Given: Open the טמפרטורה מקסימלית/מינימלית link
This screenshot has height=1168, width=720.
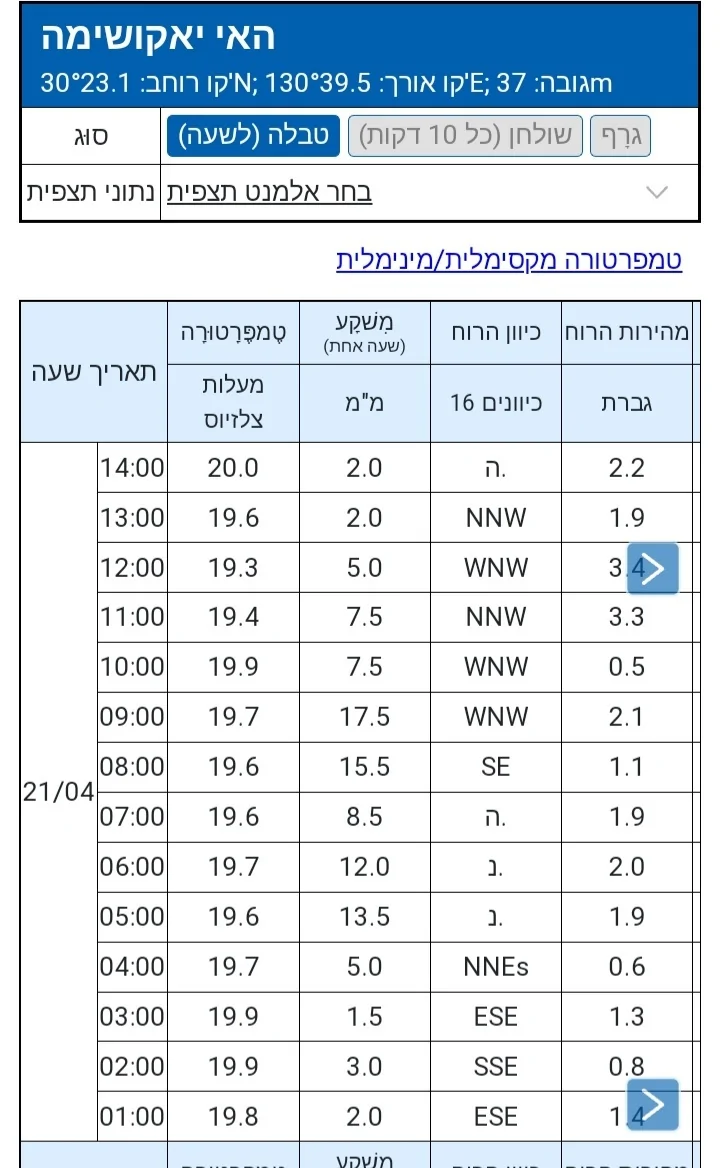Looking at the screenshot, I should [509, 261].
